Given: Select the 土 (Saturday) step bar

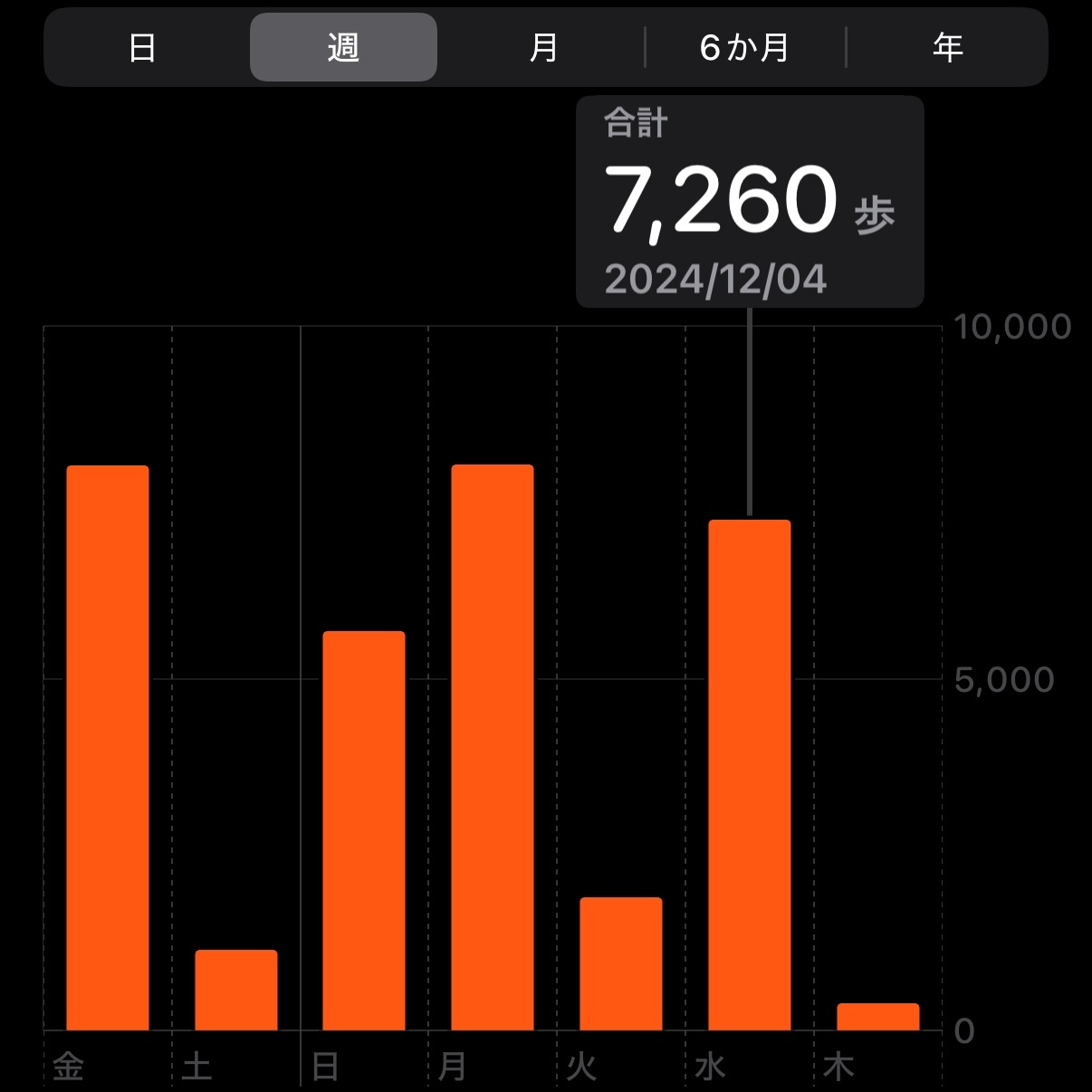Looking at the screenshot, I should click(x=236, y=990).
